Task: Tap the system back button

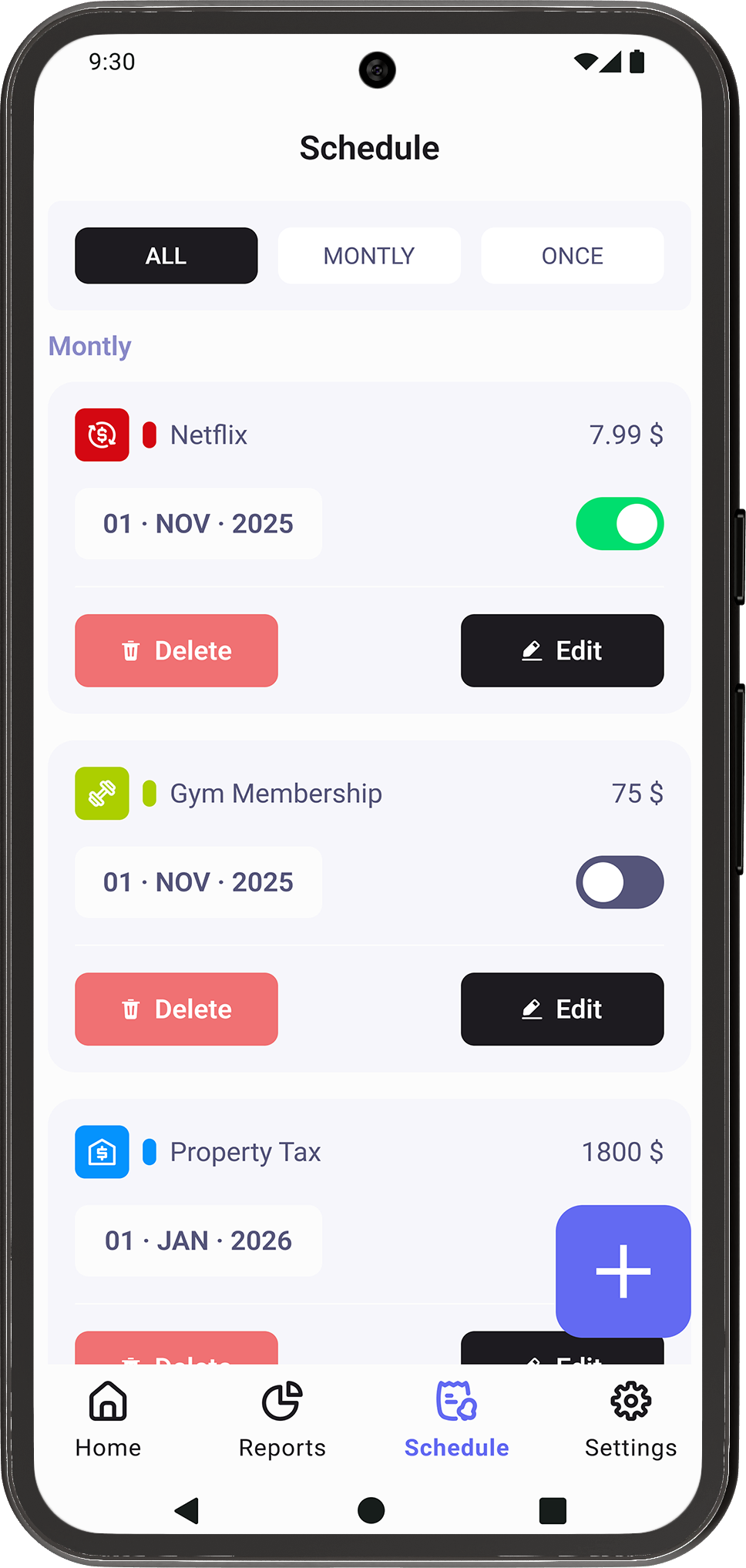Action: click(187, 1510)
